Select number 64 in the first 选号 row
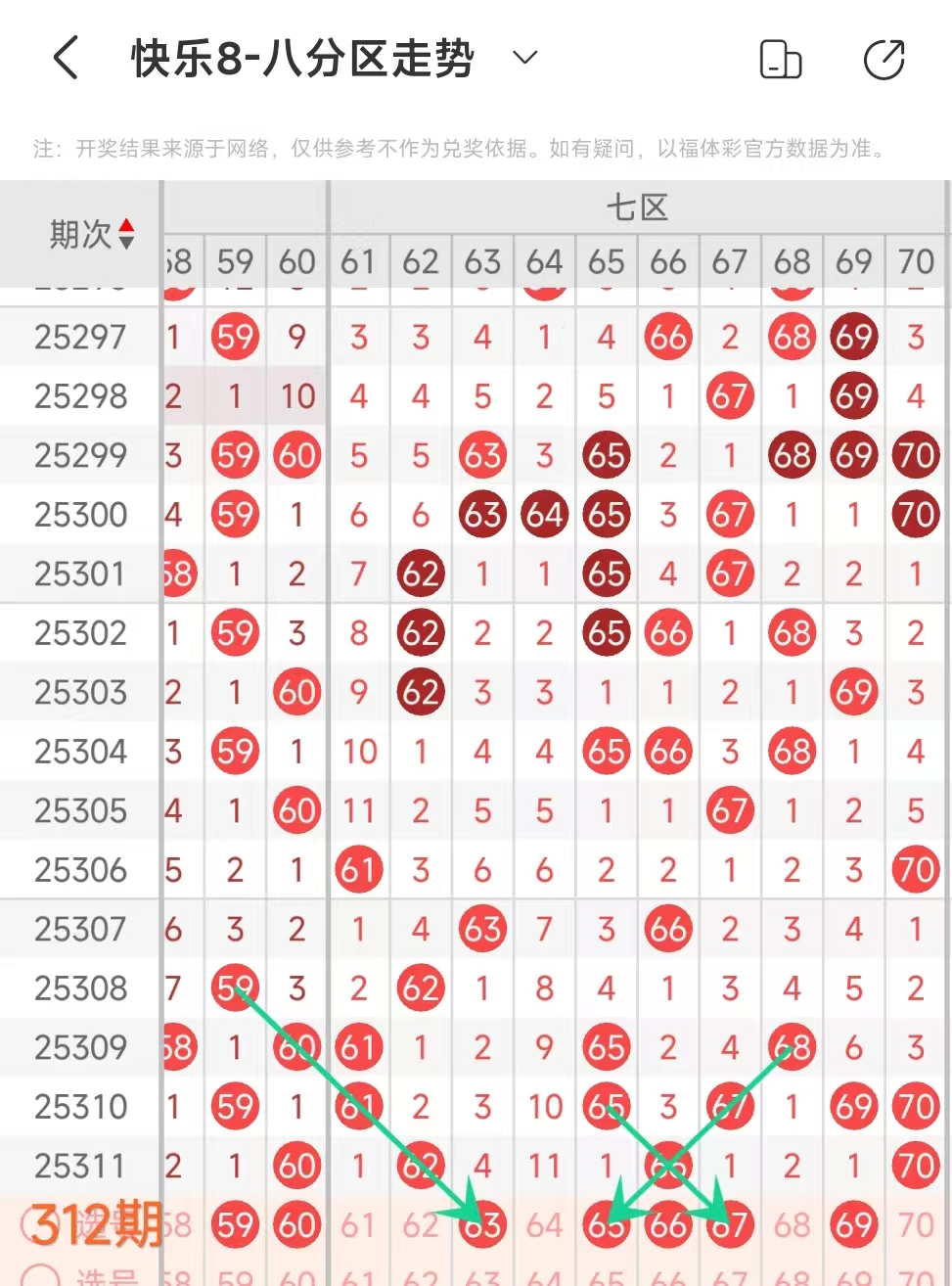The height and width of the screenshot is (1286, 952). [544, 1224]
